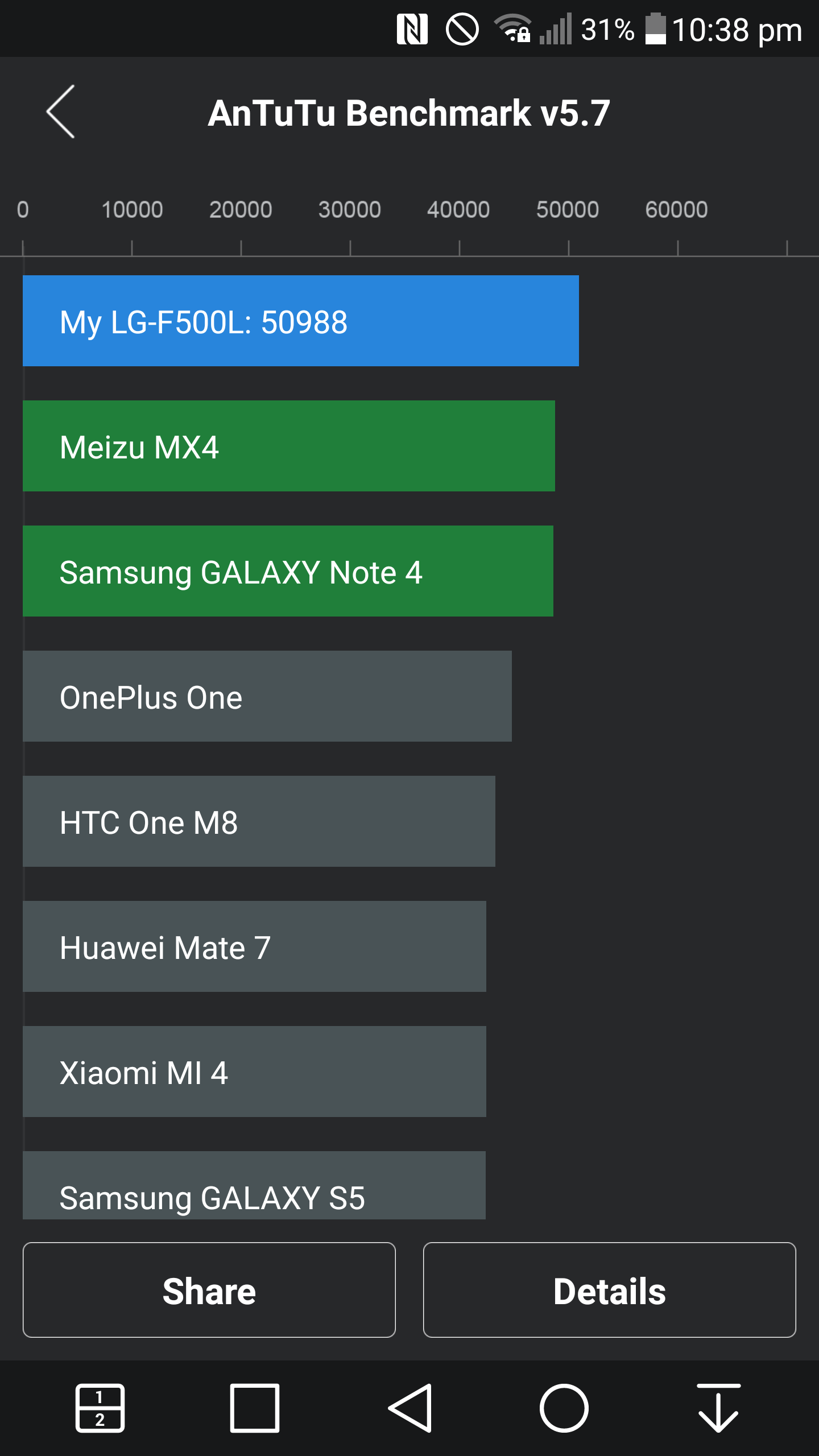
Task: Pull down the notification panel arrow
Action: click(718, 1408)
